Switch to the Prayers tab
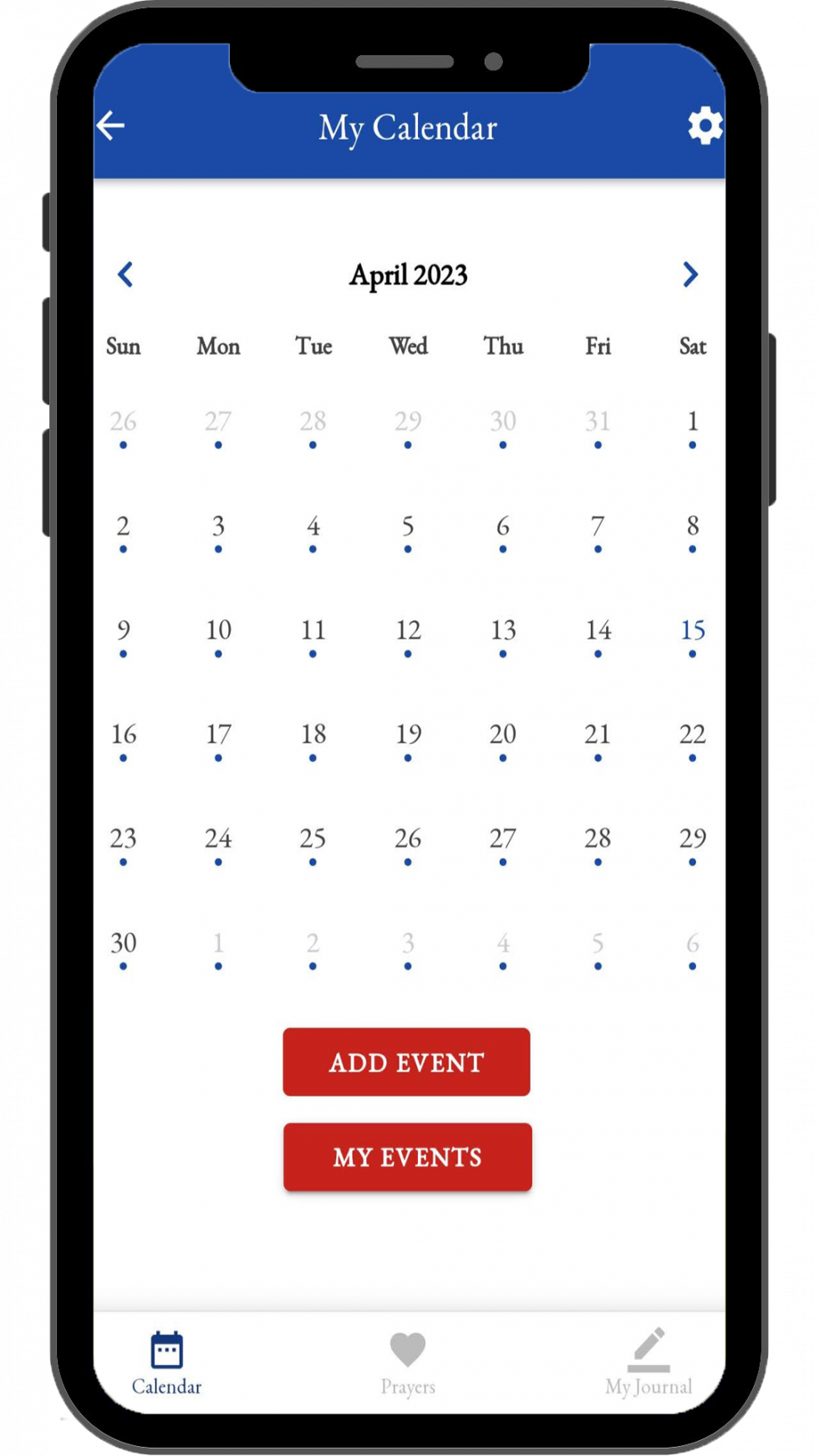Image resolution: width=819 pixels, height=1456 pixels. [x=408, y=1362]
